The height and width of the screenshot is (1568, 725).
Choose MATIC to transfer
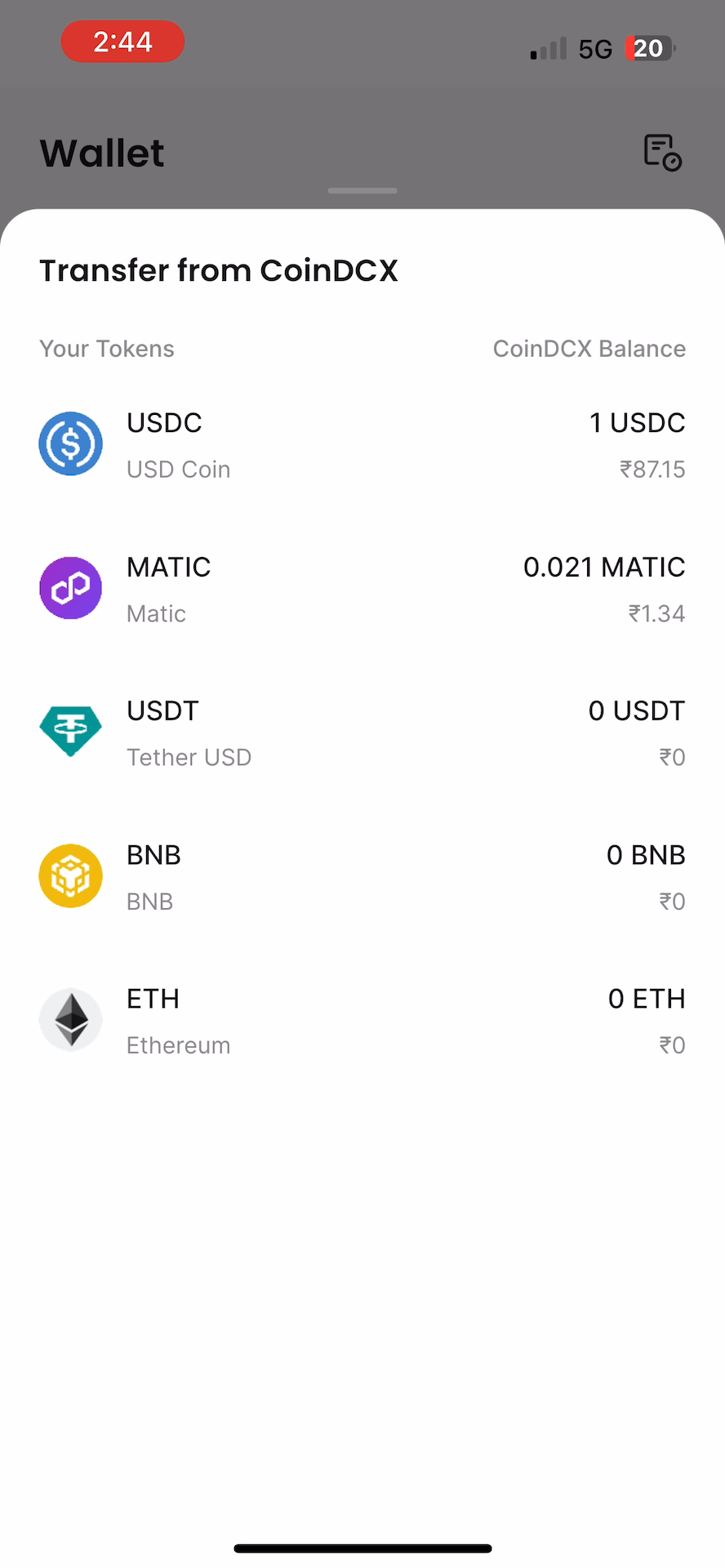coord(362,588)
